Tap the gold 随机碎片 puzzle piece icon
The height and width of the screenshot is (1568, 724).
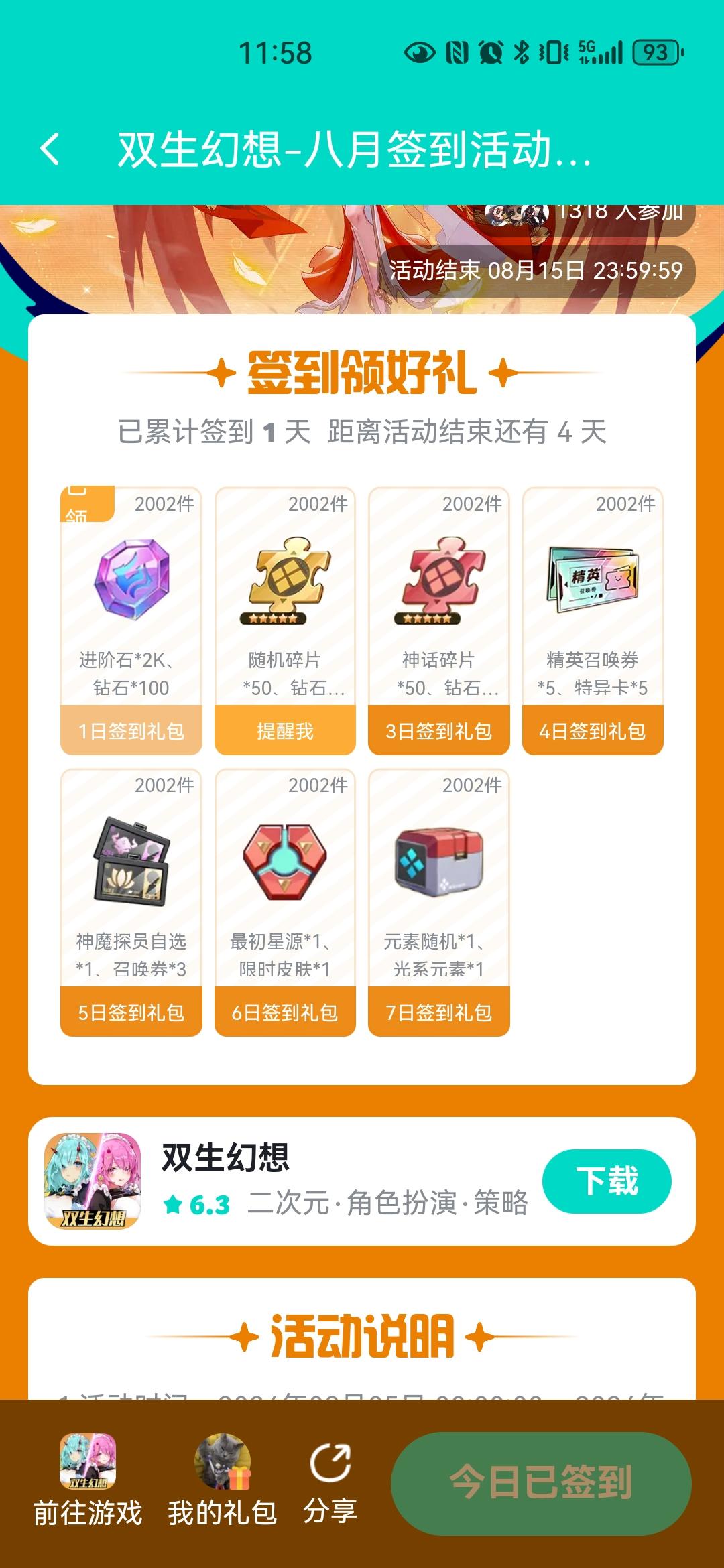(284, 583)
